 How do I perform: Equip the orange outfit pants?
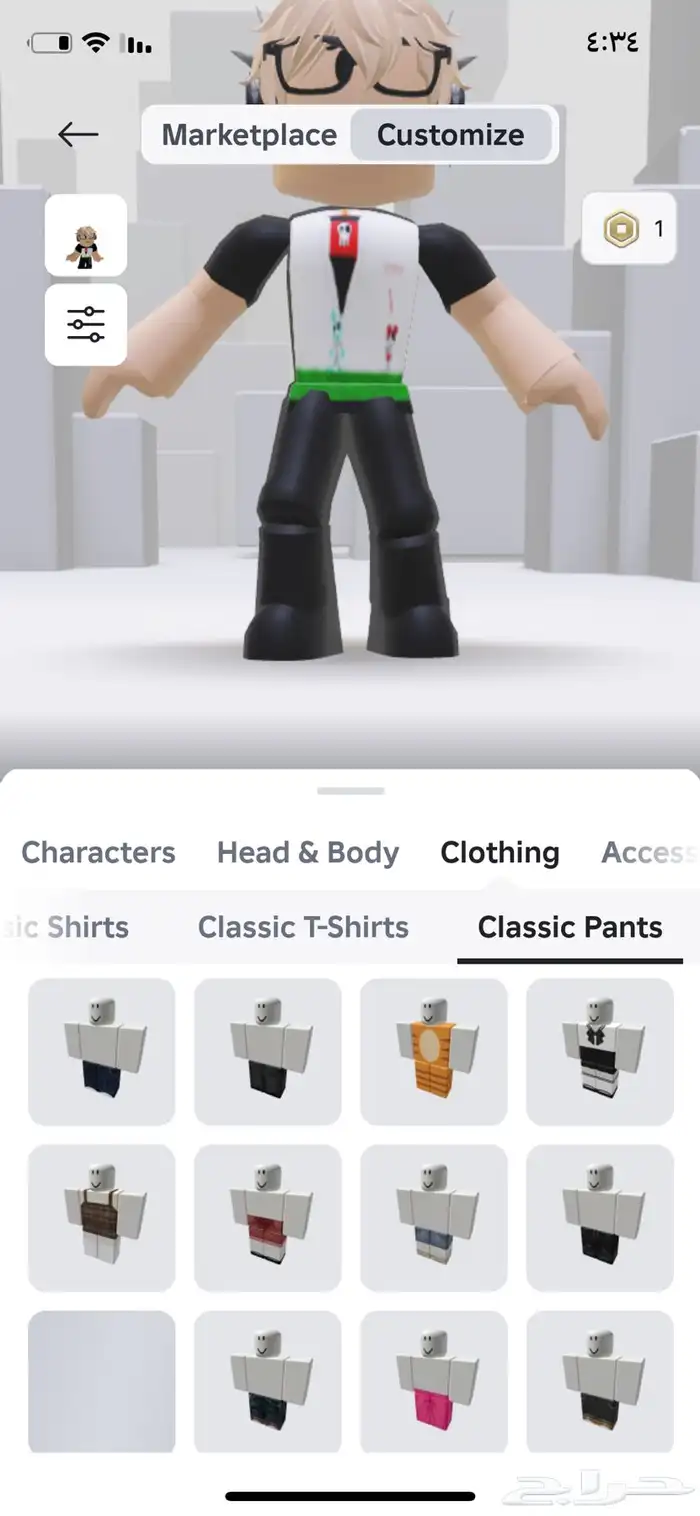(x=434, y=1051)
